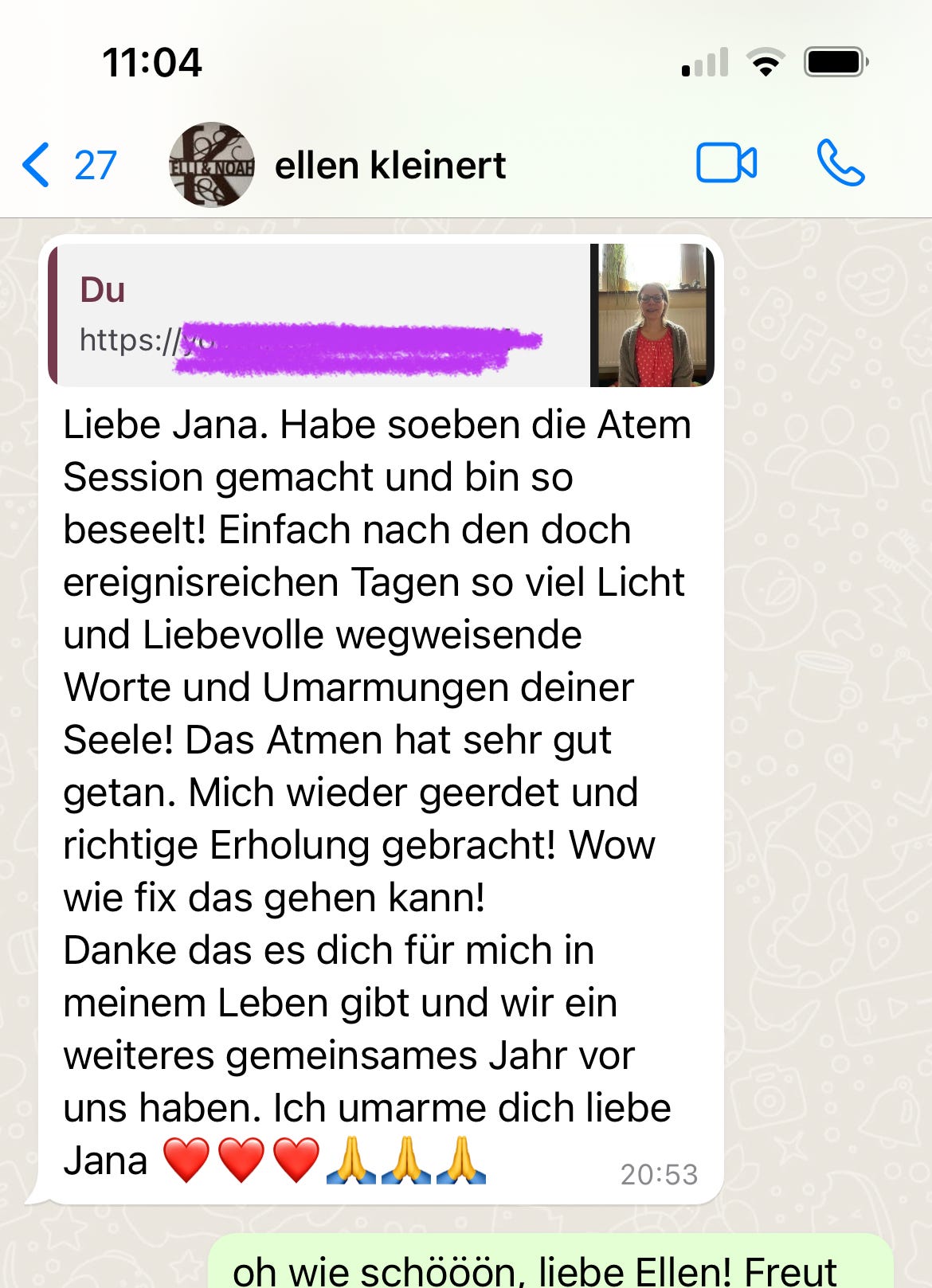Start a video call with ellen kleinert
The height and width of the screenshot is (1288, 932).
[x=726, y=163]
